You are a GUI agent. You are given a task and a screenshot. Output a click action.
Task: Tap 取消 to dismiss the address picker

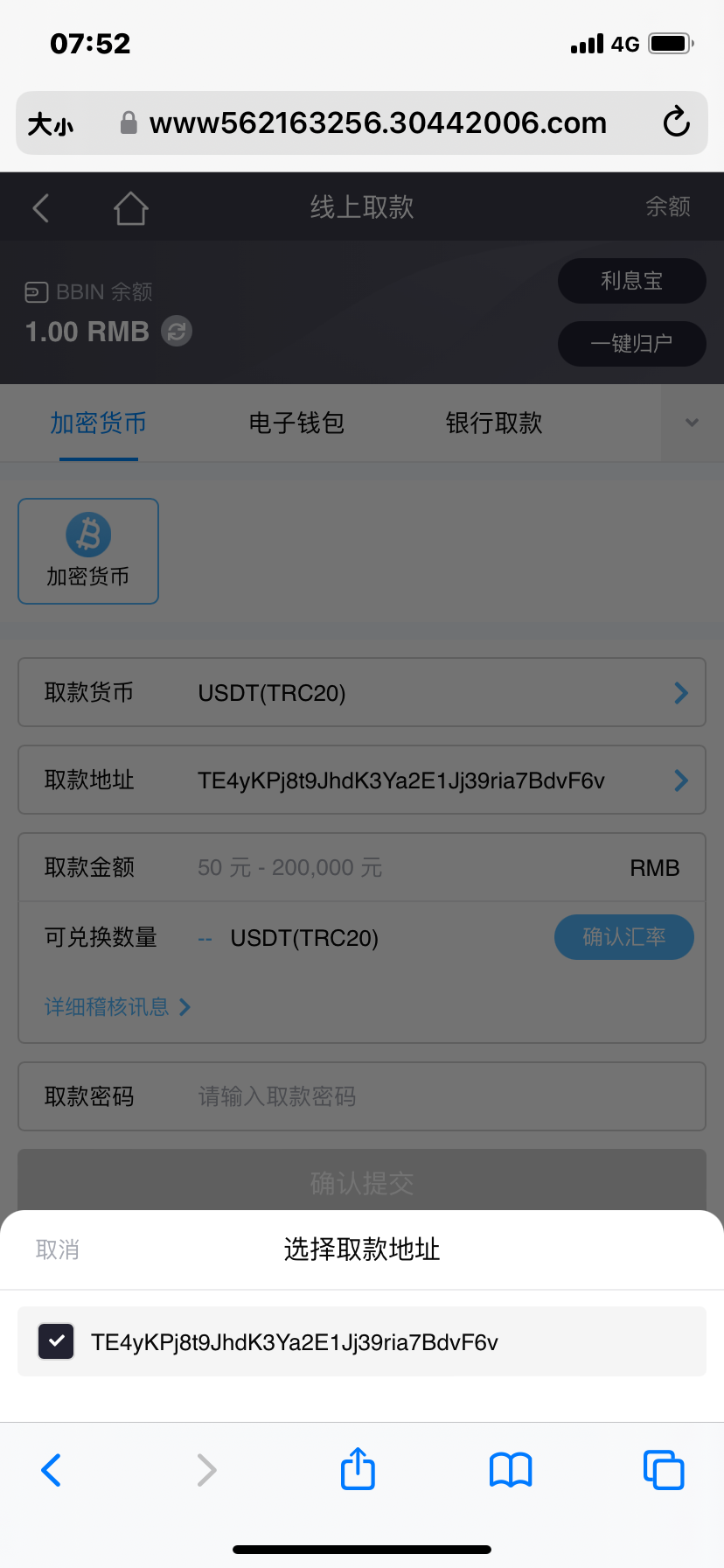tap(58, 1249)
